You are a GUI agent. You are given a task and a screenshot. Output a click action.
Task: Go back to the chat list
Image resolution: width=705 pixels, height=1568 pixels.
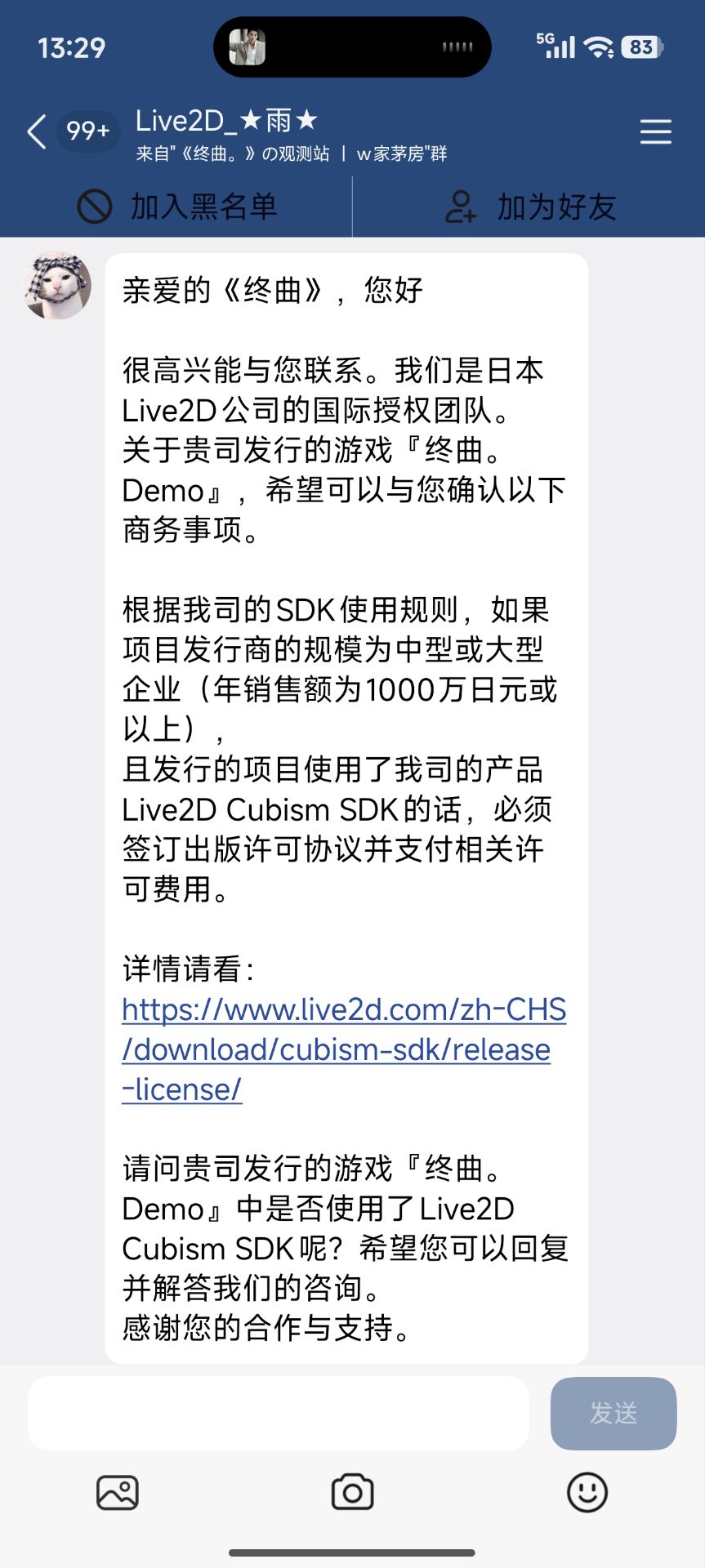click(x=37, y=131)
